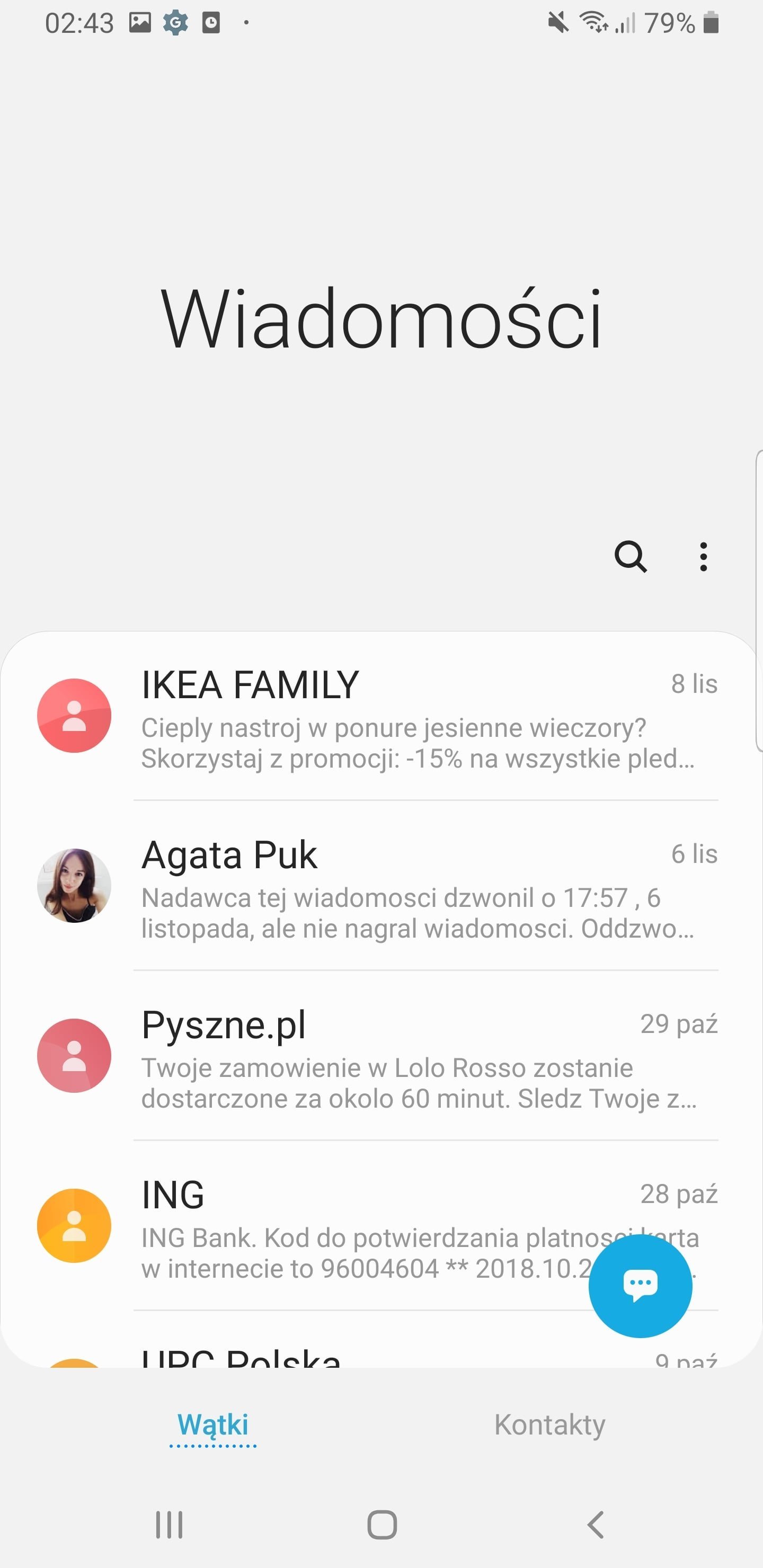
Task: Open the three-dot overflow menu
Action: 703,556
